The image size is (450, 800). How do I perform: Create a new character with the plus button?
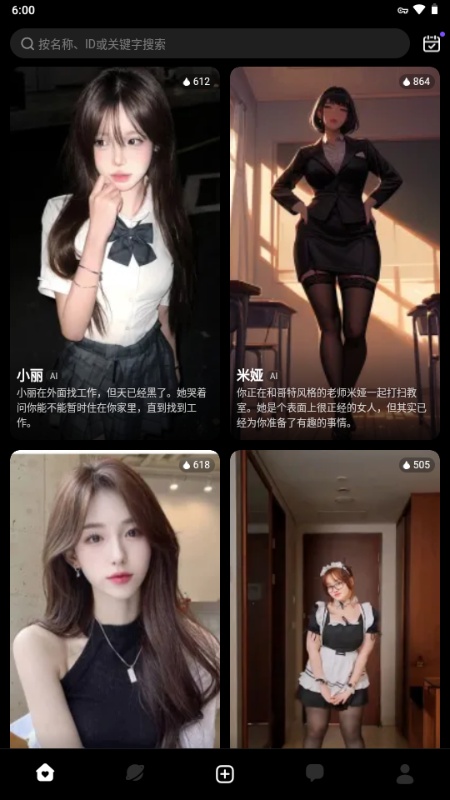(x=225, y=774)
